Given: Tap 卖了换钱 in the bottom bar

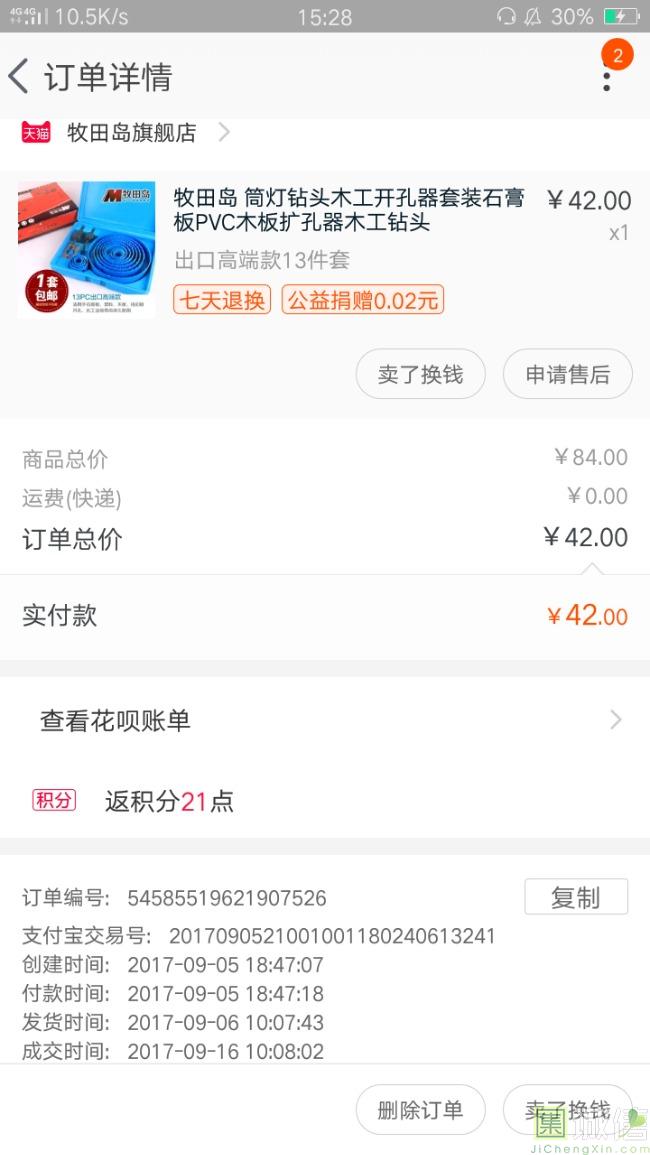Looking at the screenshot, I should pos(567,1109).
